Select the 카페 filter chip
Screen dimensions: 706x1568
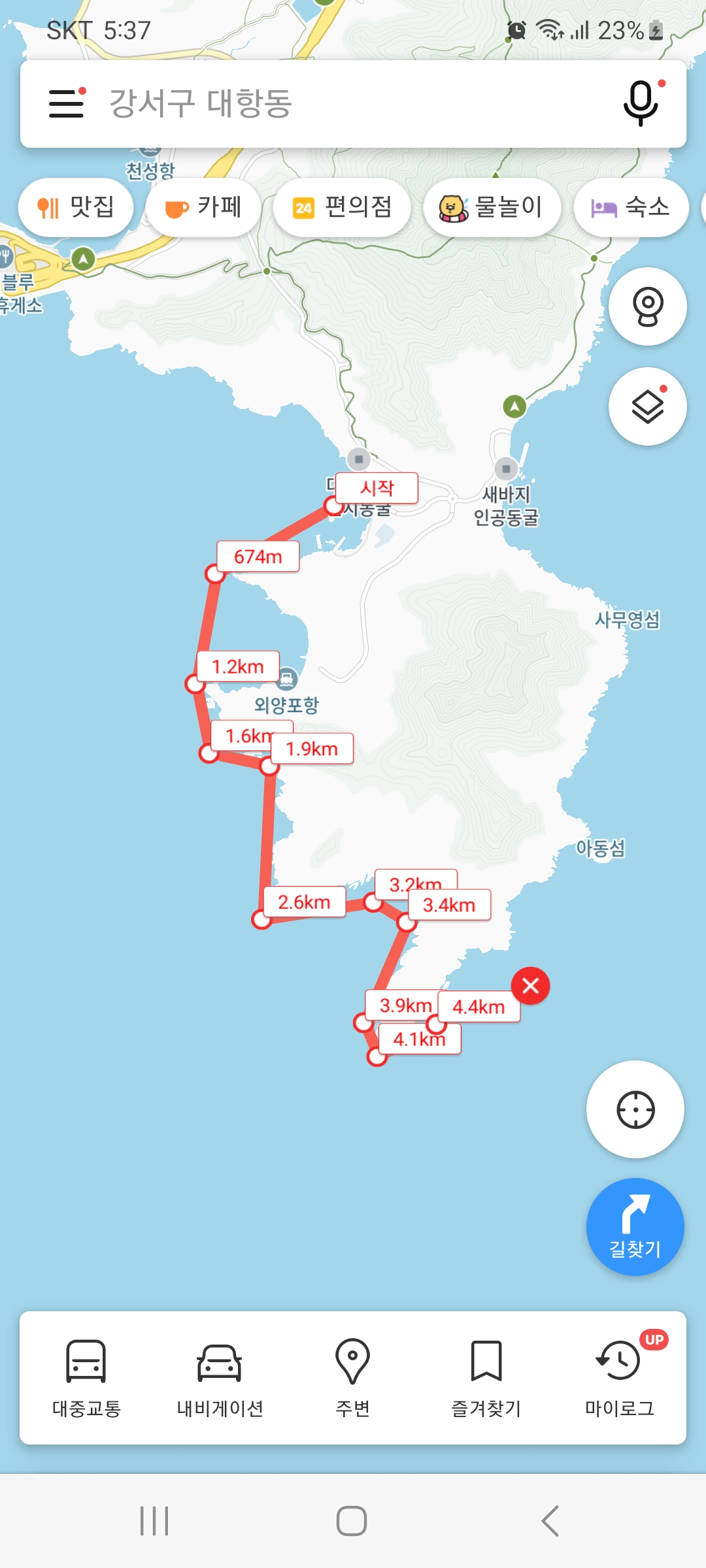tap(203, 208)
